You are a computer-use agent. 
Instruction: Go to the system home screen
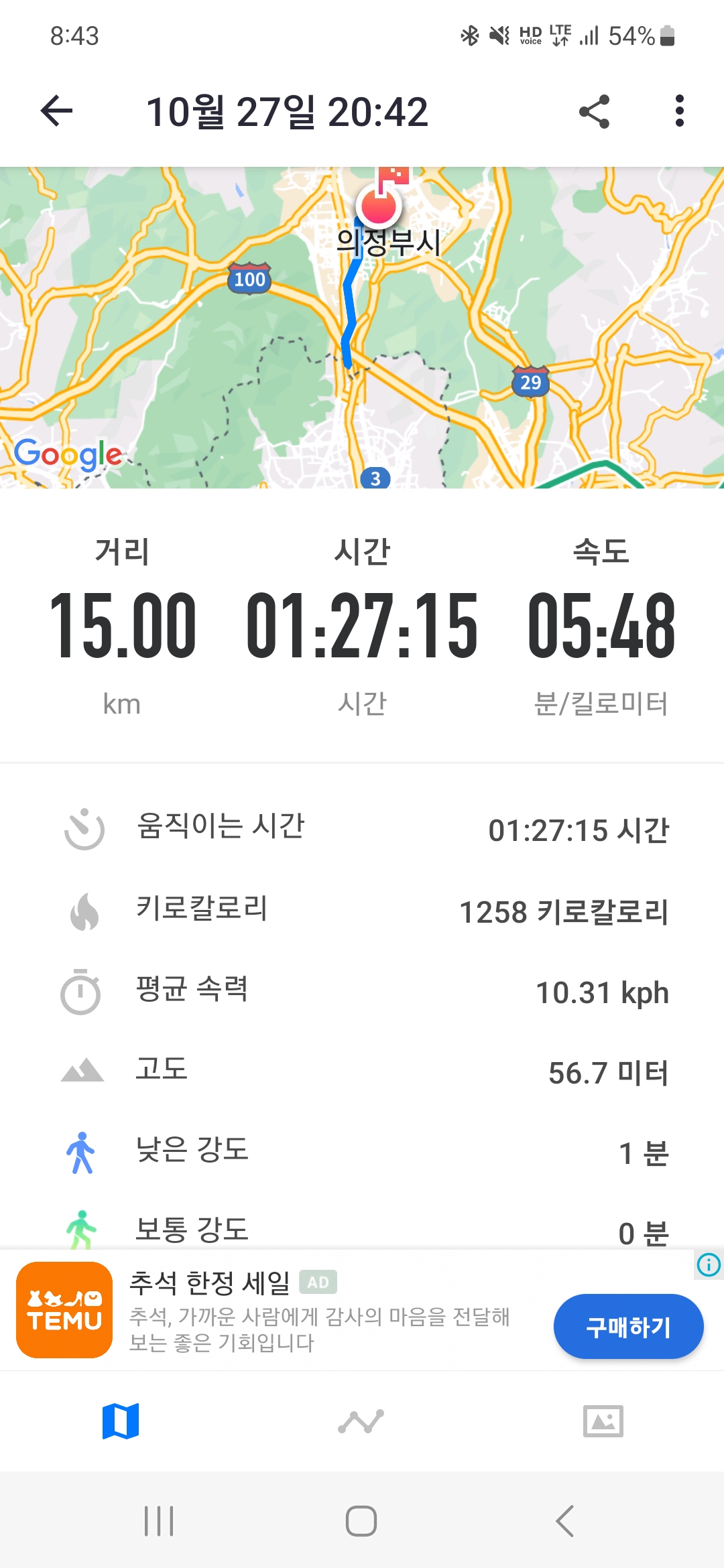[361, 1521]
